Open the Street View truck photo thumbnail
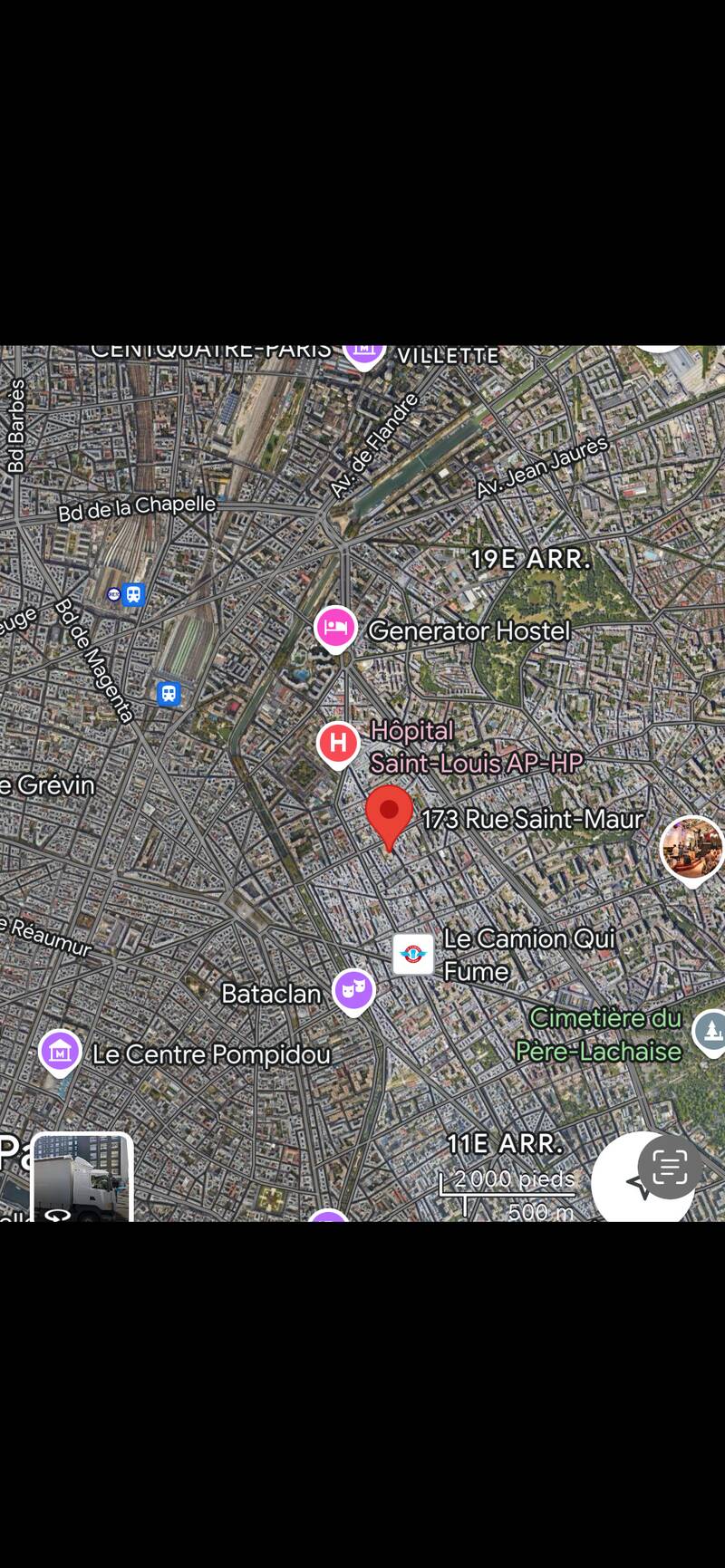This screenshot has width=725, height=1568. click(x=82, y=1178)
